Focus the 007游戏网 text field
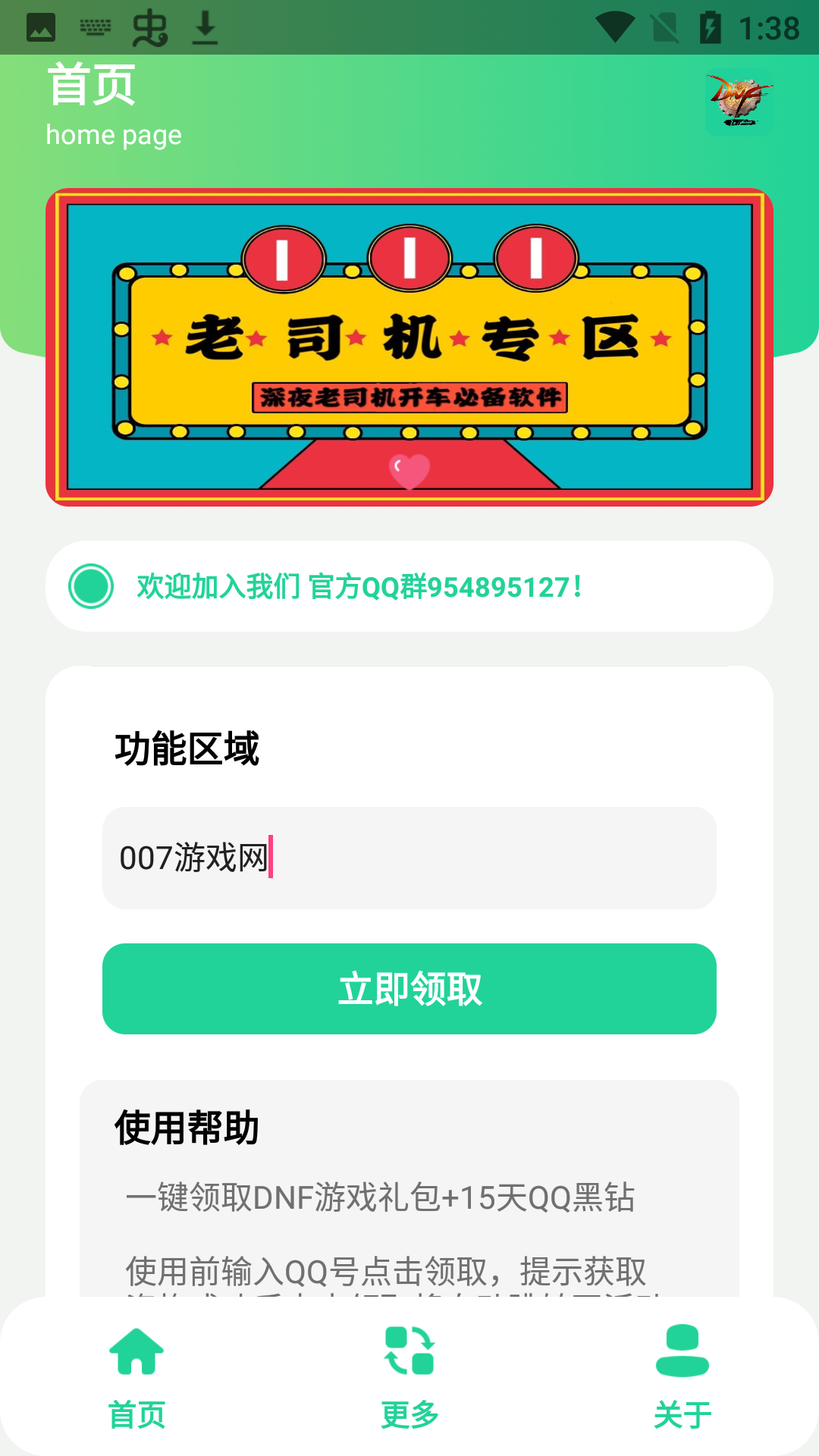Viewport: 819px width, 1456px height. click(409, 858)
